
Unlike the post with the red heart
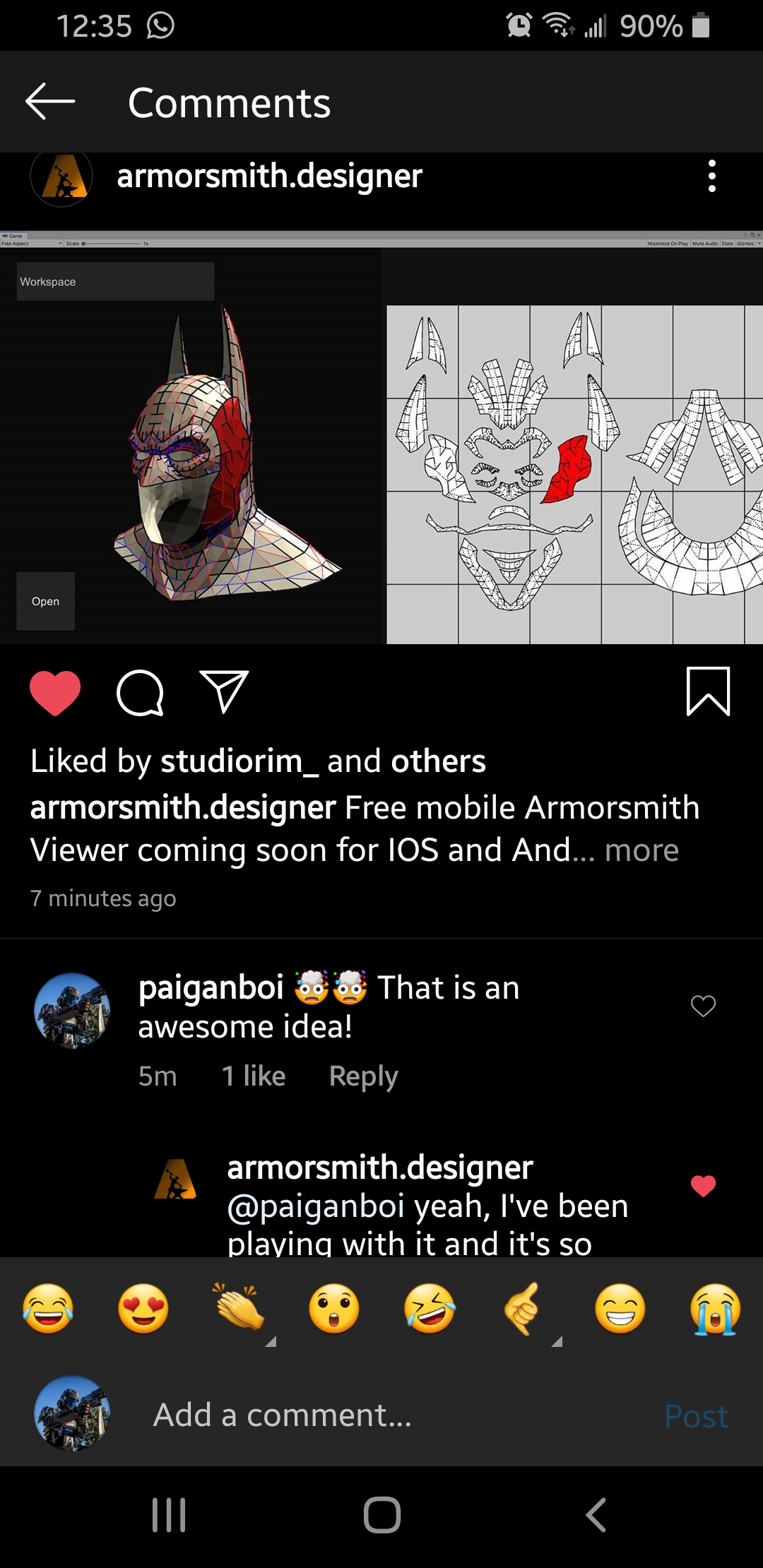pyautogui.click(x=55, y=693)
